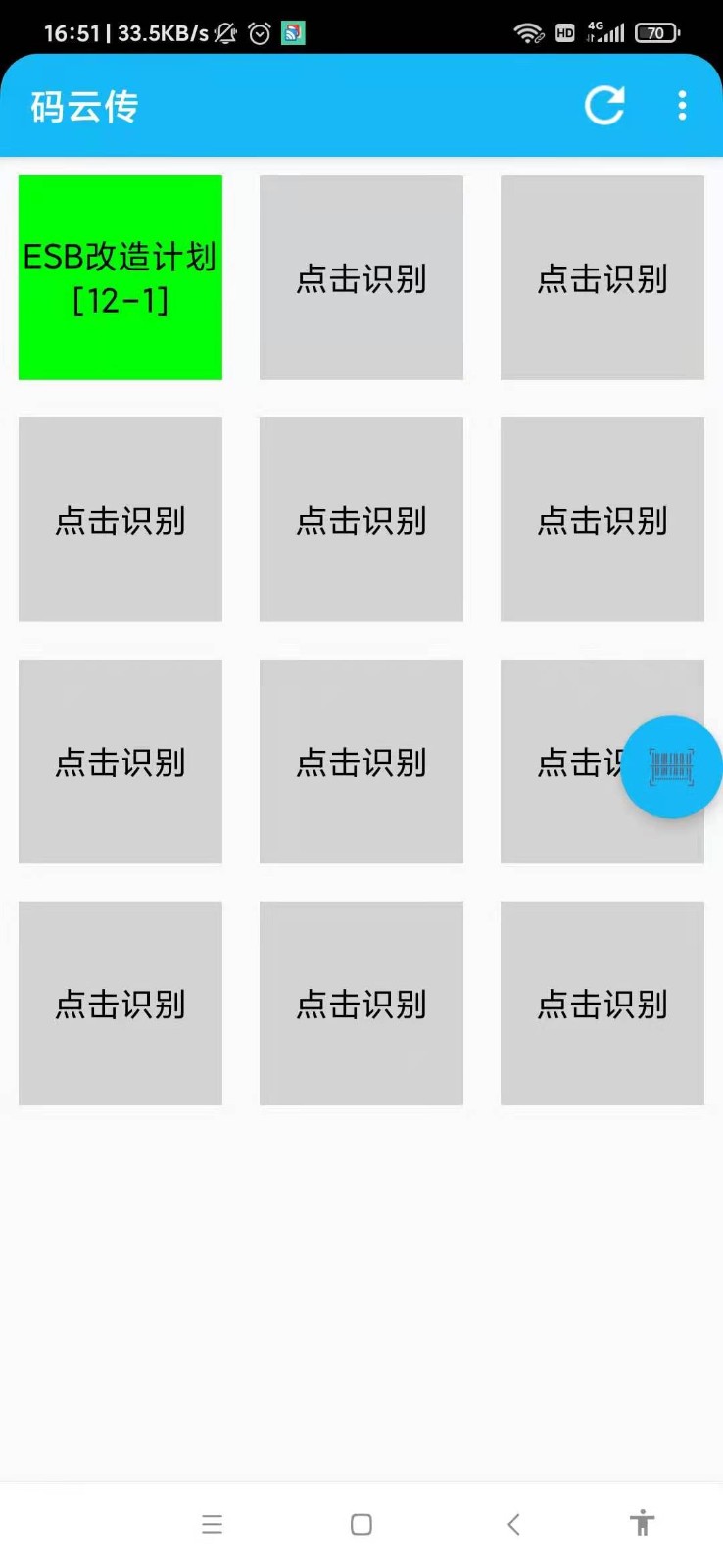
Task: Recognize the bottom-left 点击识别 tile
Action: (120, 1004)
